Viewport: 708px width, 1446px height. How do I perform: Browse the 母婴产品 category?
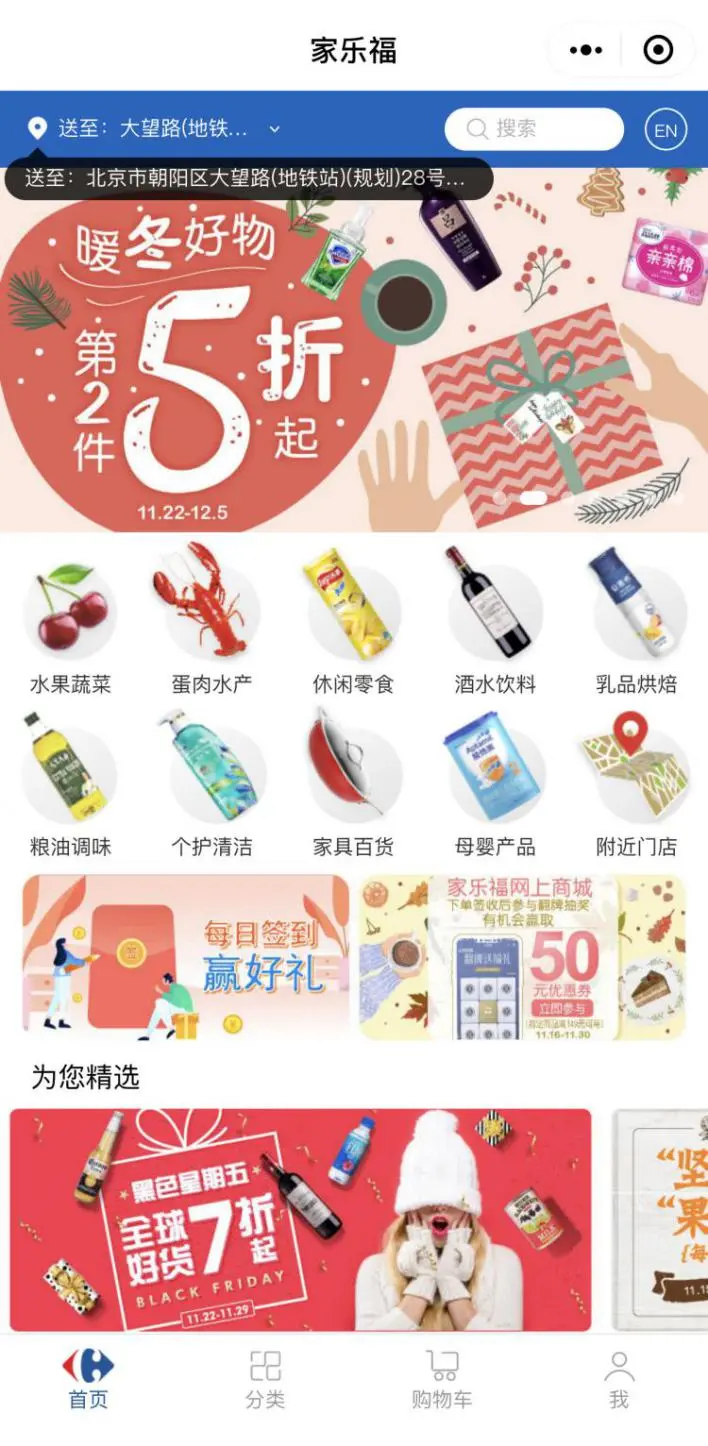tap(495, 783)
